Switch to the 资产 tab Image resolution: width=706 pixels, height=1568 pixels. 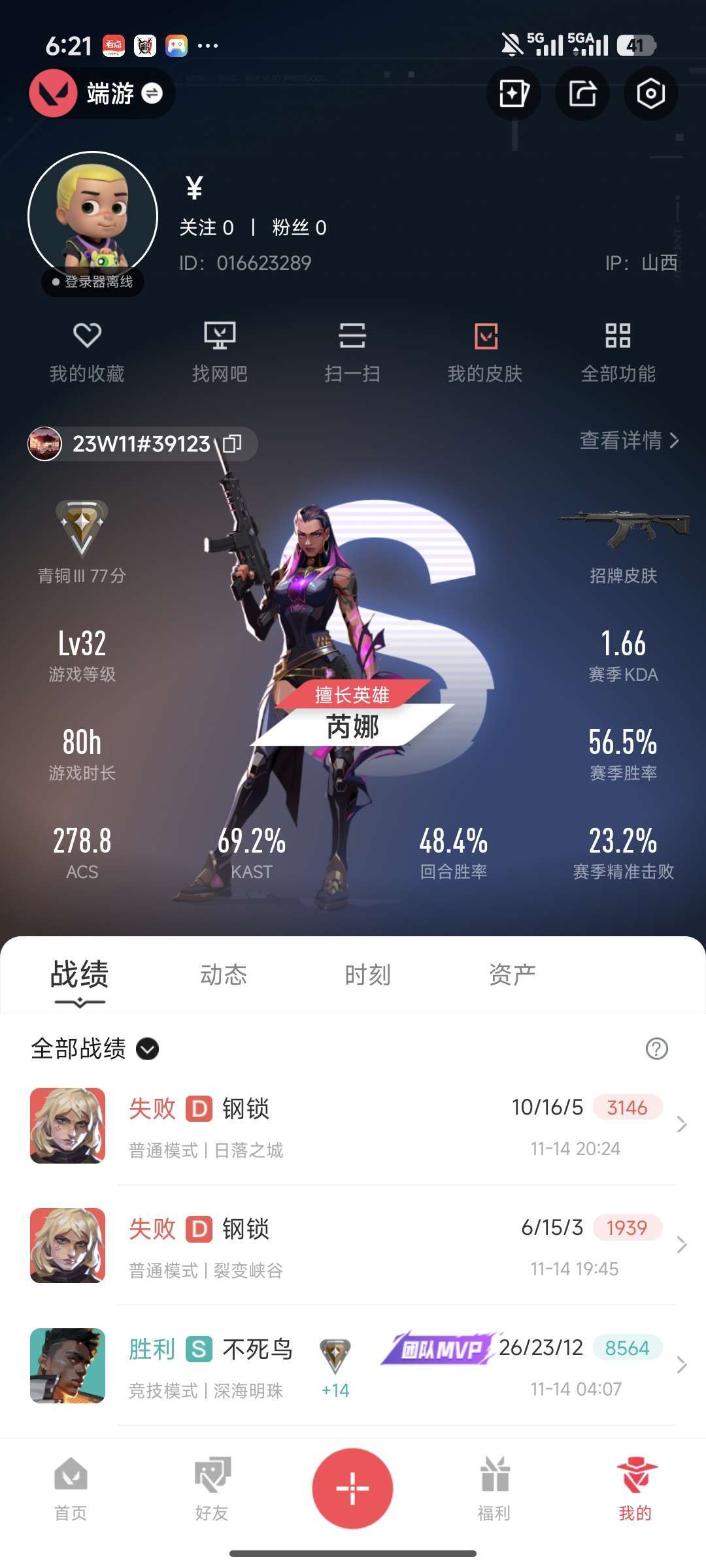pyautogui.click(x=511, y=974)
